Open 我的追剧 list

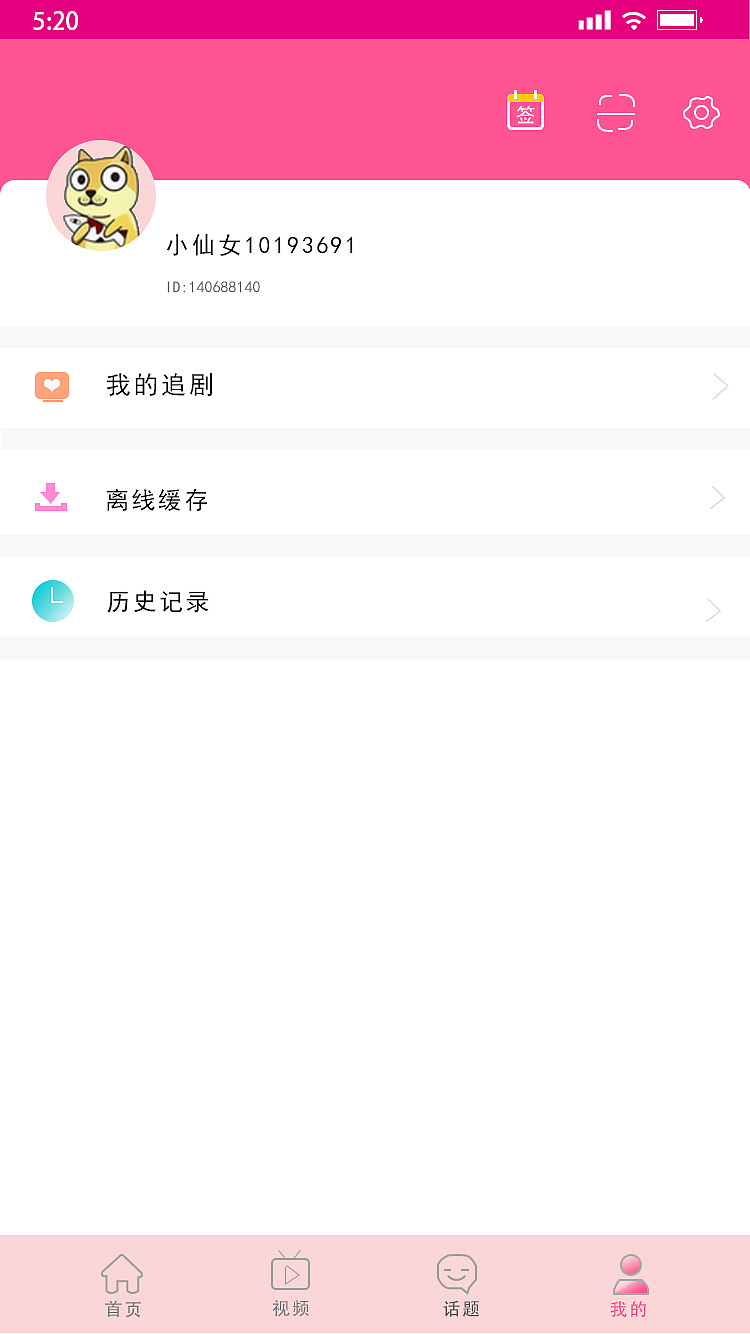pos(375,386)
